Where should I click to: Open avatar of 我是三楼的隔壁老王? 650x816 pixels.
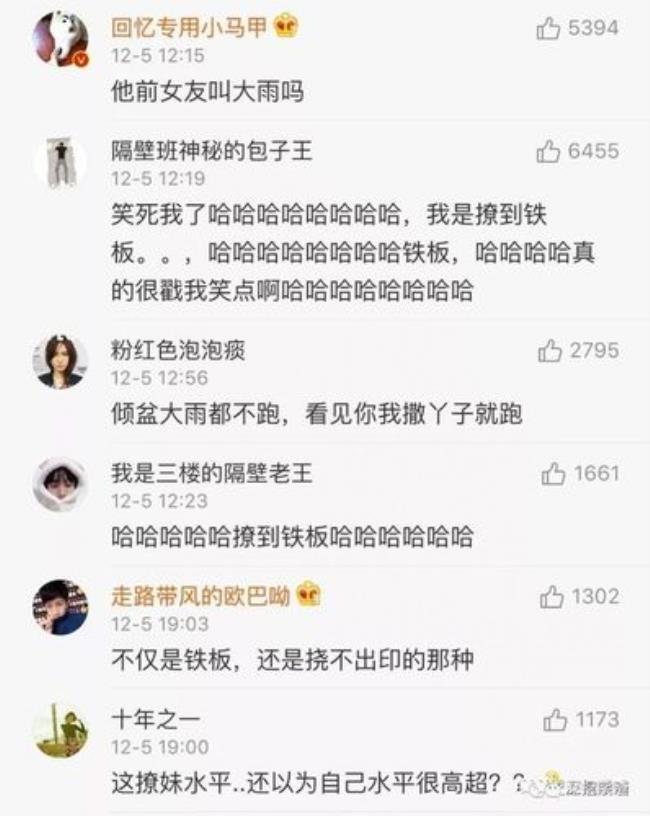[x=60, y=484]
